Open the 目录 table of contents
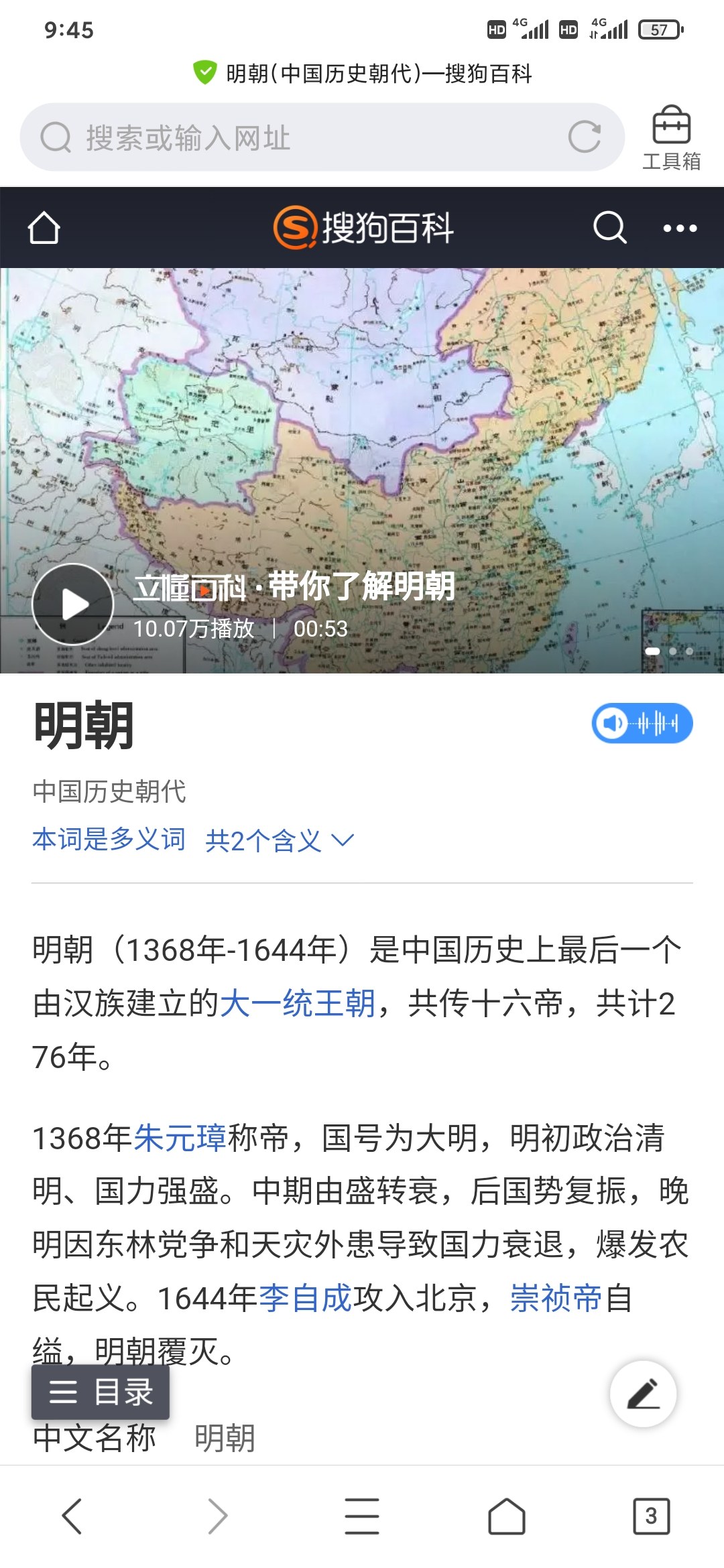The width and height of the screenshot is (724, 1568). pos(101,1392)
